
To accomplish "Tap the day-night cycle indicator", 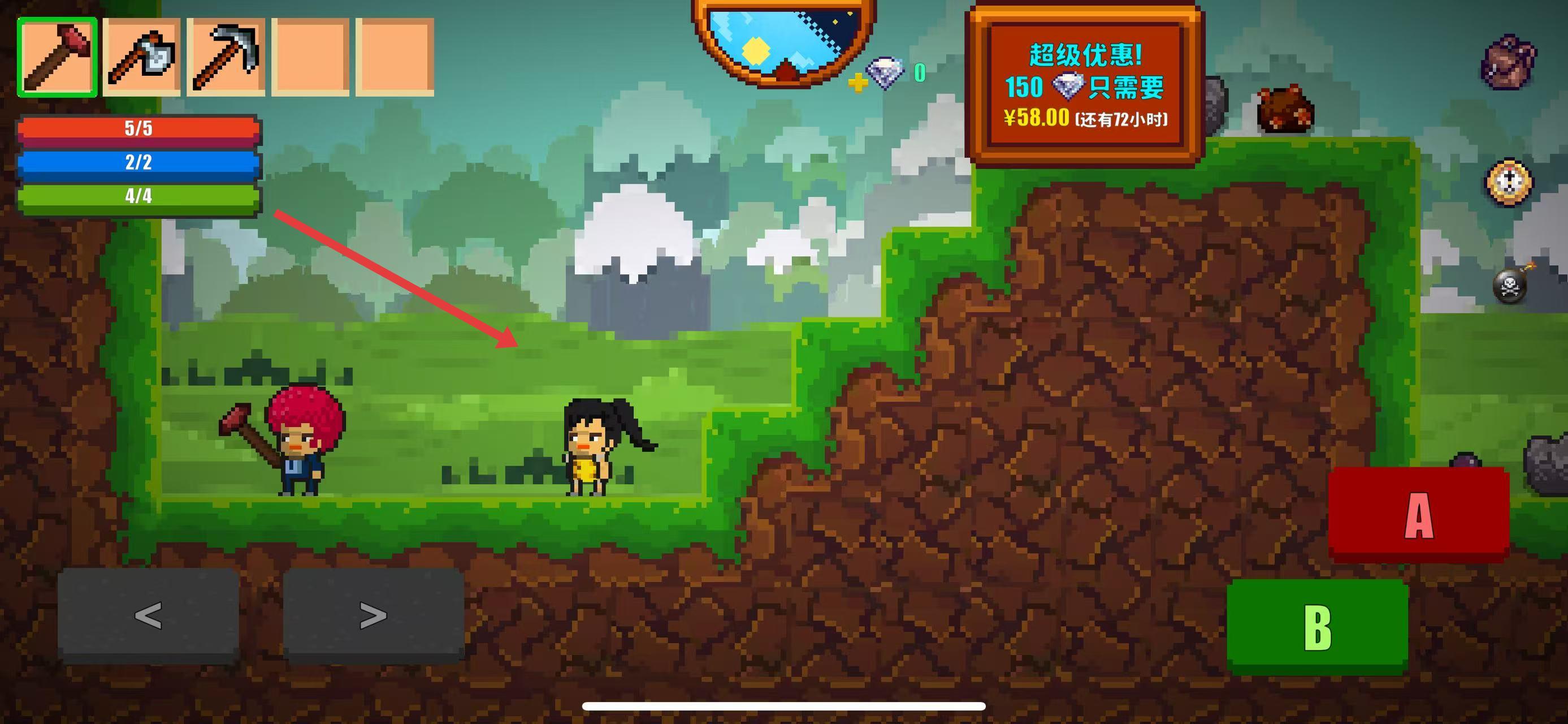I will coord(783,41).
